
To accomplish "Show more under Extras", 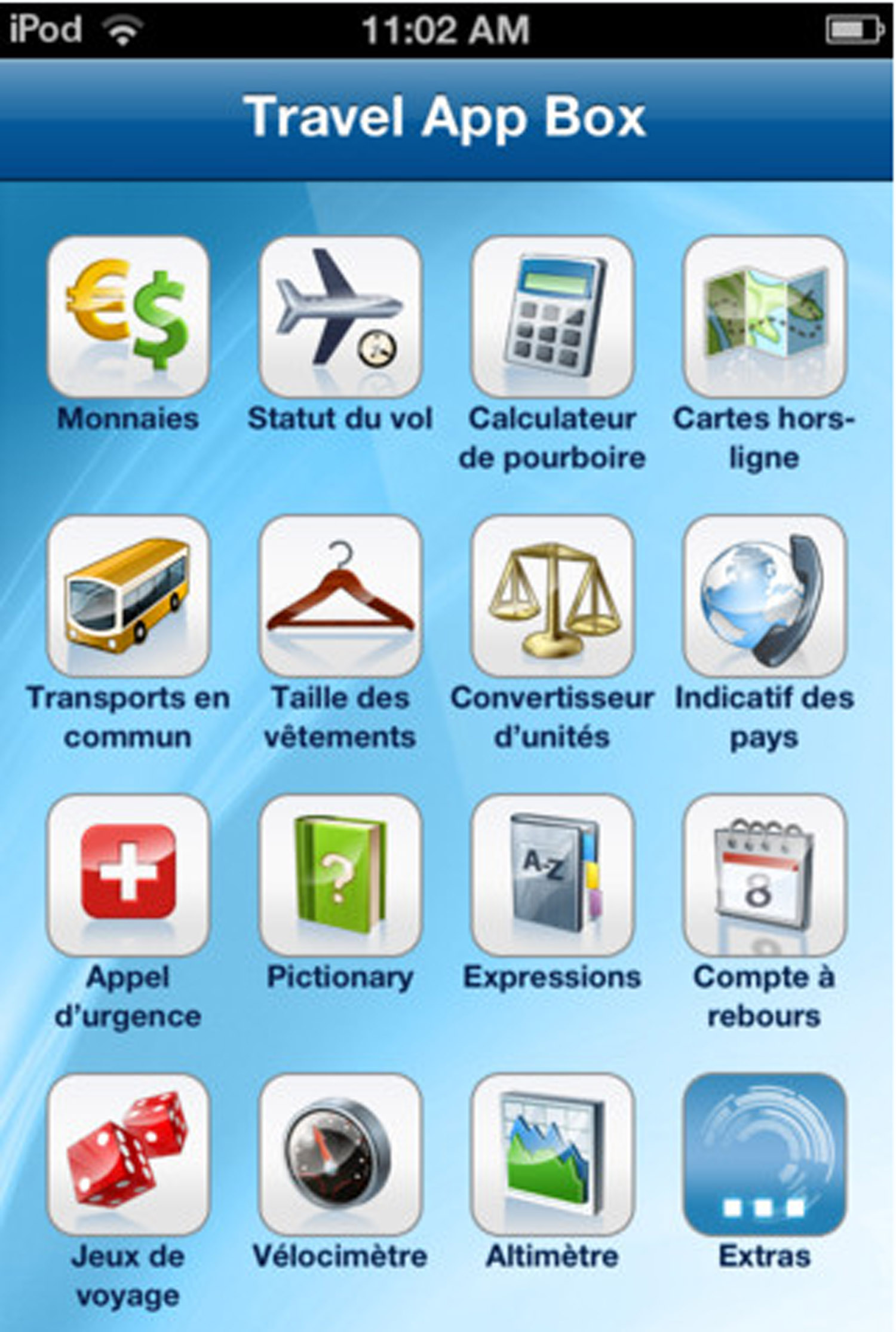I will 765,1155.
